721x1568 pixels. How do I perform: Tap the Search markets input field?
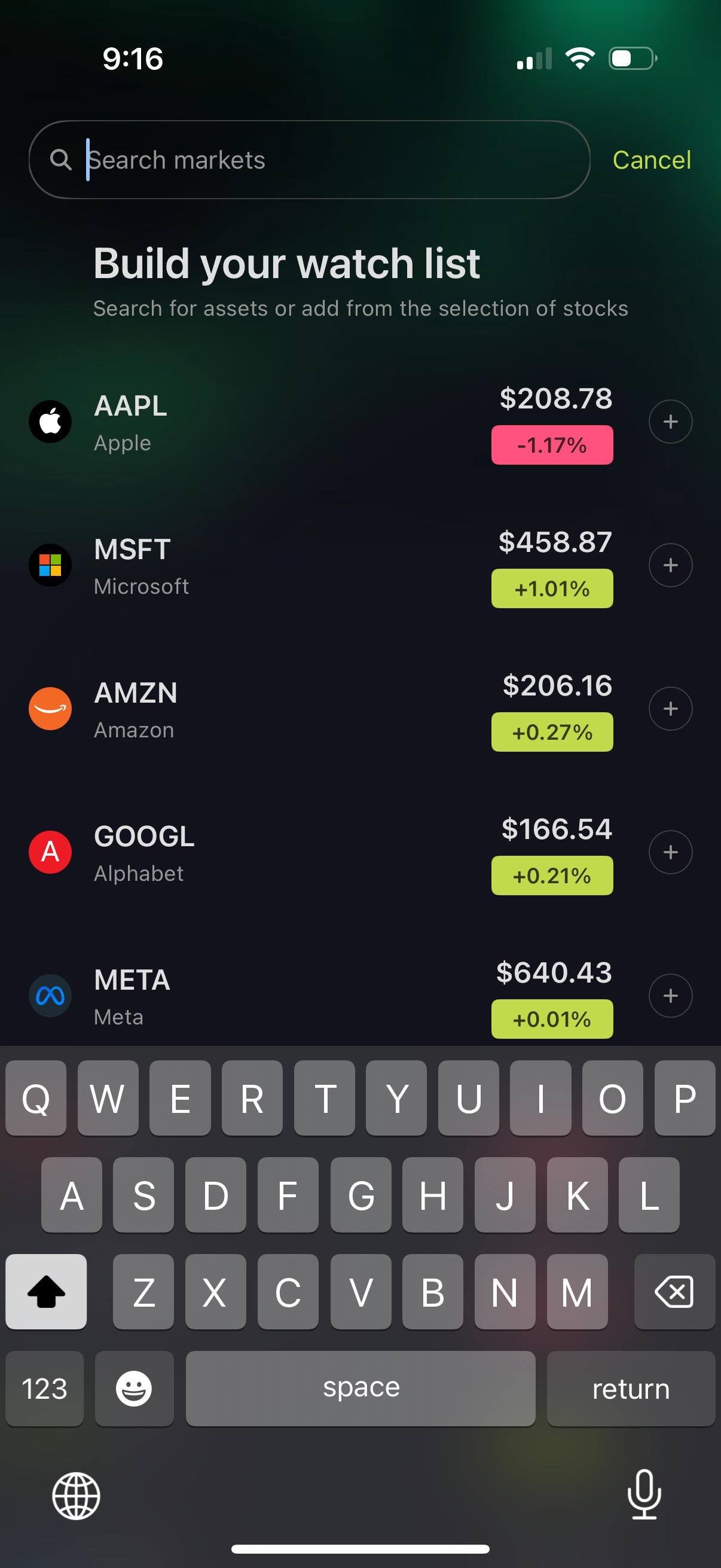[x=304, y=160]
